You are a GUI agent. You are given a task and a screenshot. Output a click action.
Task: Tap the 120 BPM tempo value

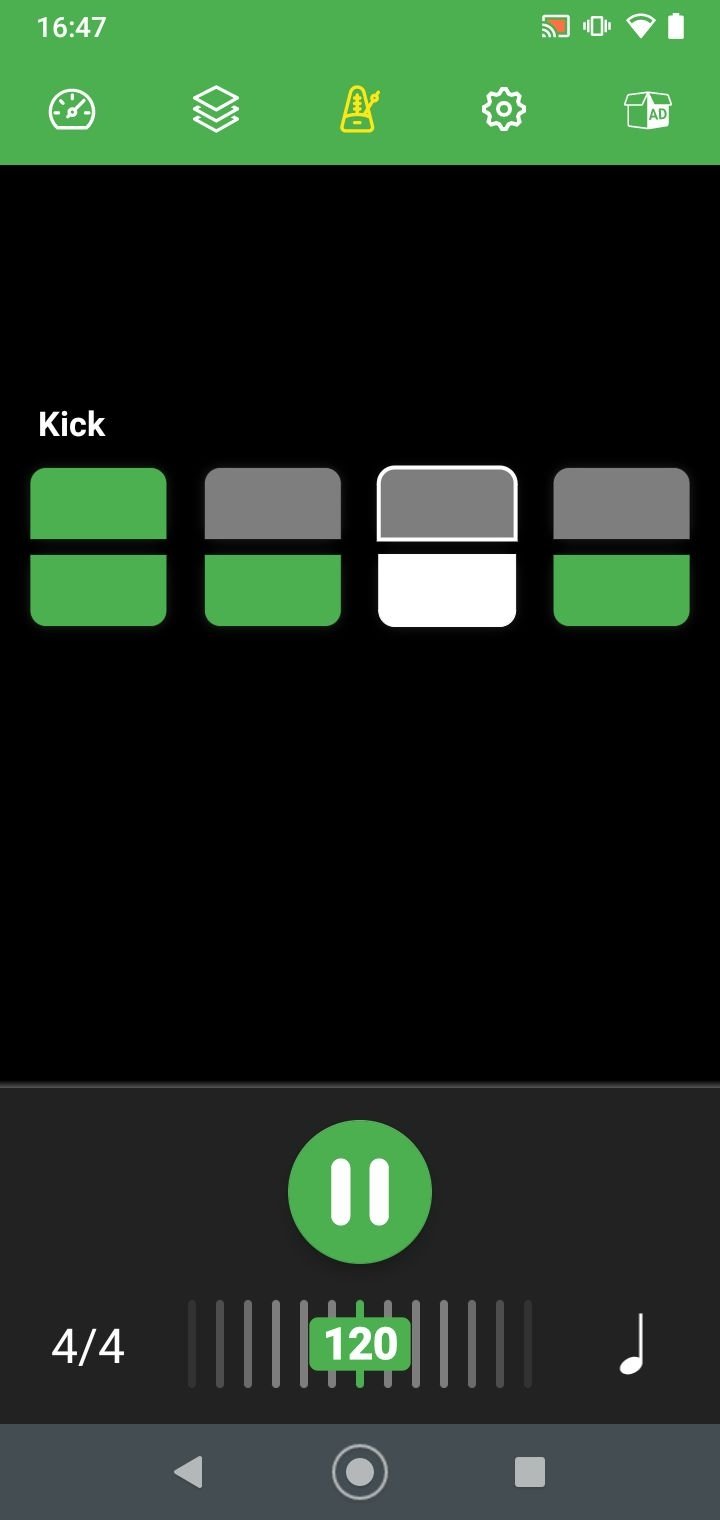[x=360, y=1344]
